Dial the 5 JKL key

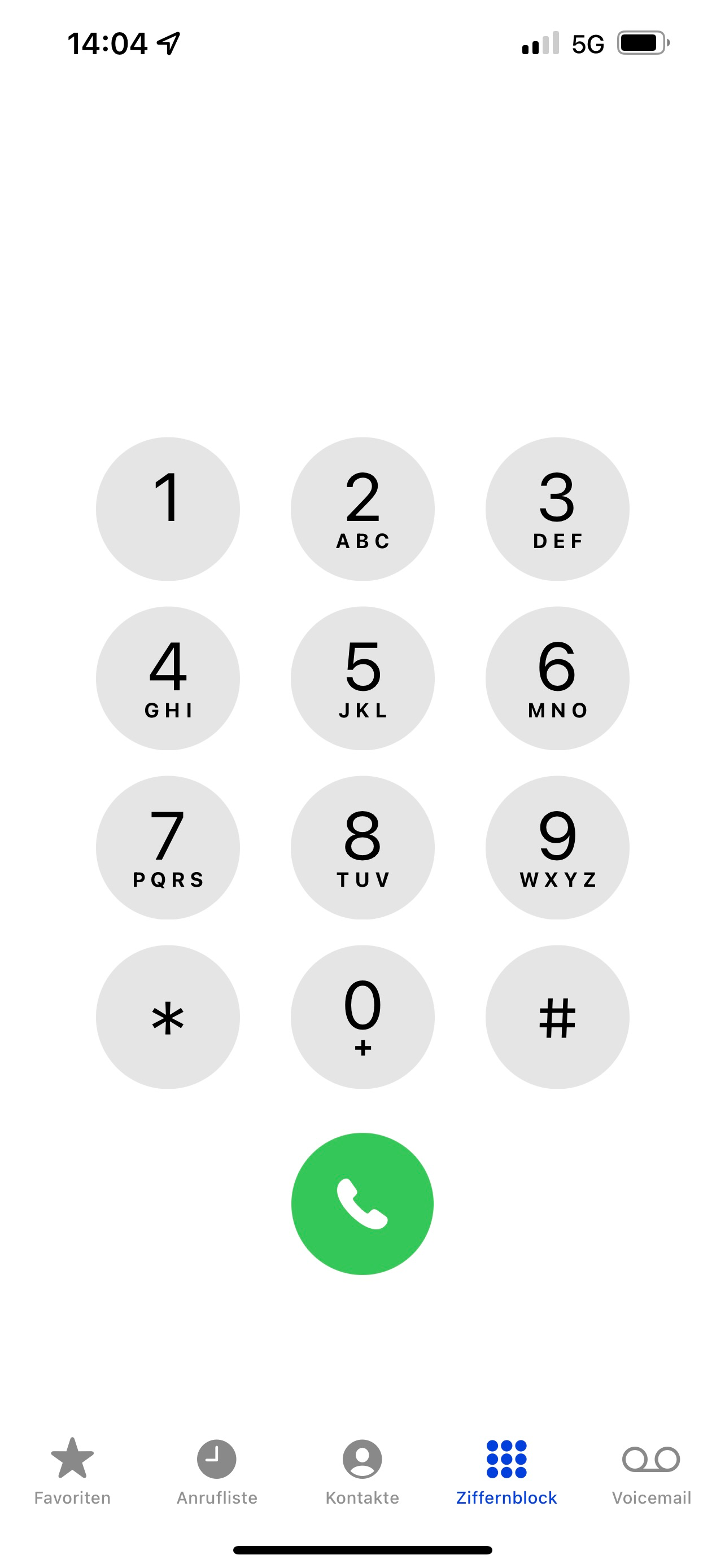pos(362,678)
